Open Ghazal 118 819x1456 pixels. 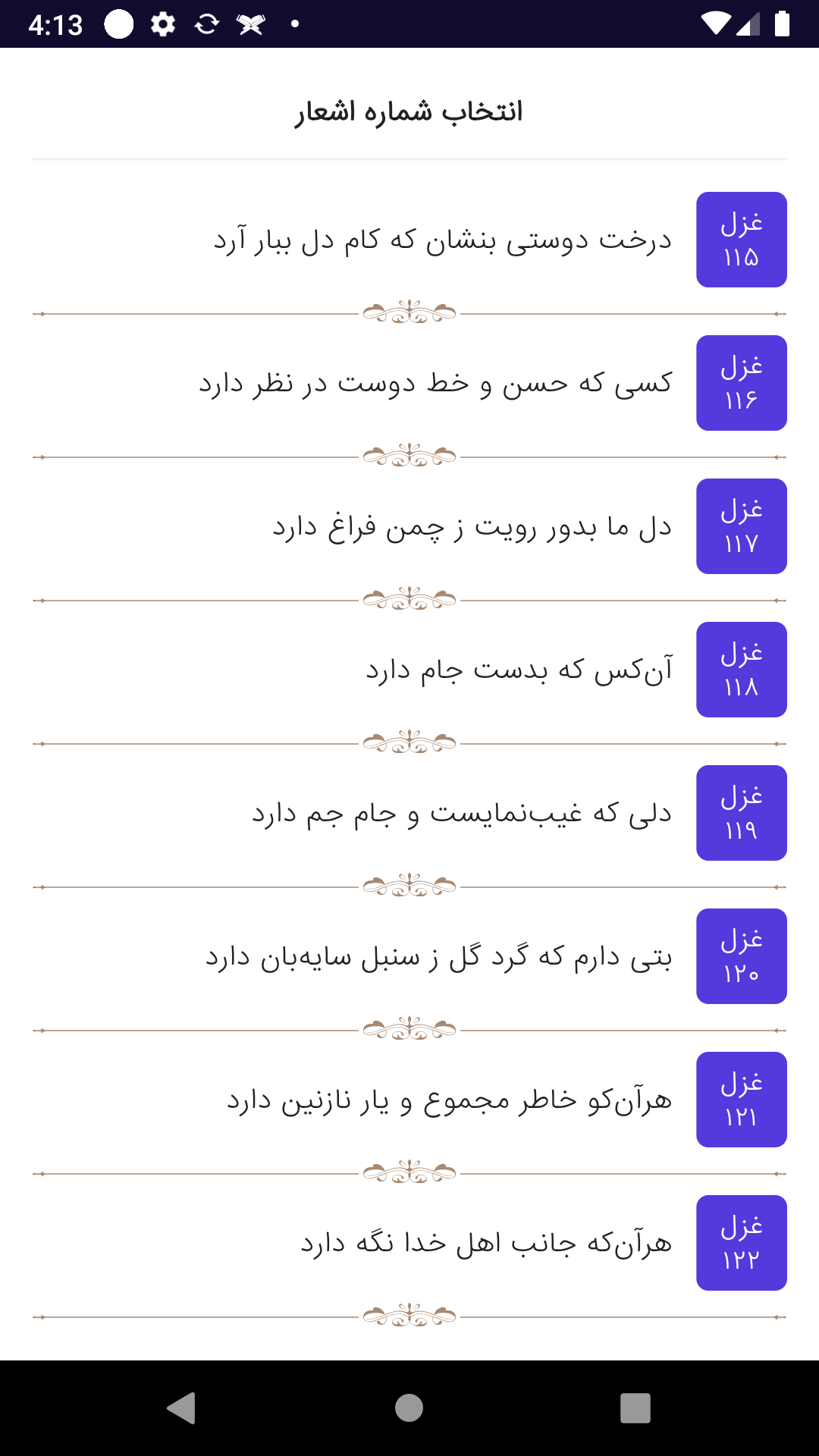pos(741,669)
